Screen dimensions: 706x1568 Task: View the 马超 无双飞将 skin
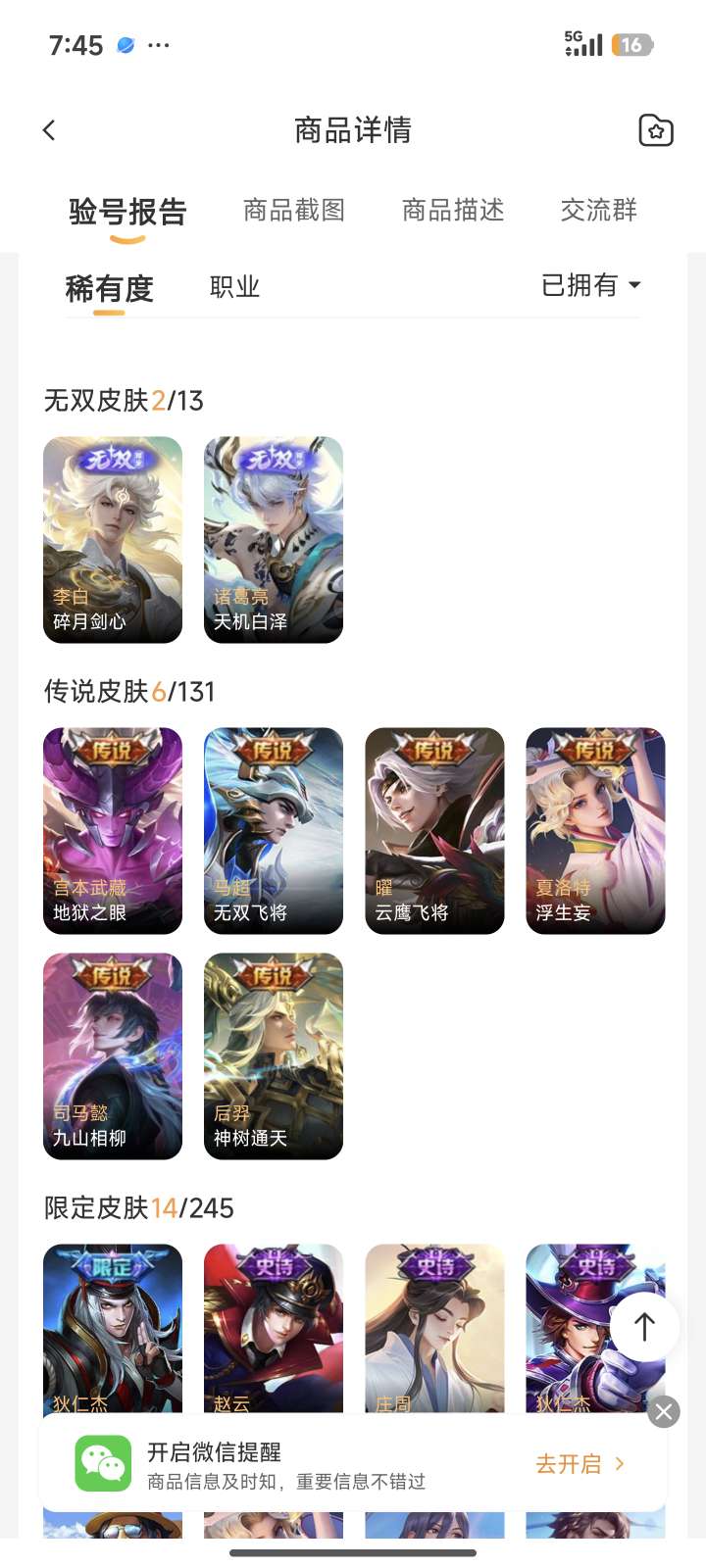[x=274, y=831]
